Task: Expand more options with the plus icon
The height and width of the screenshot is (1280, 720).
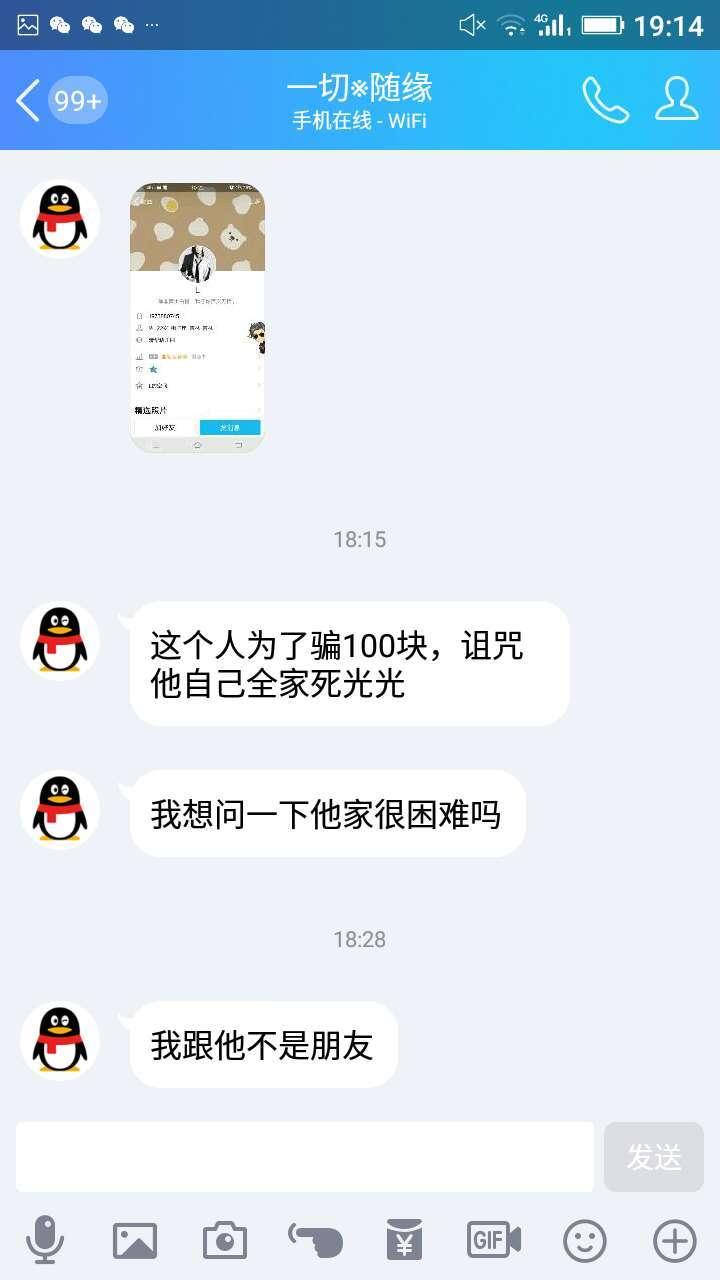Action: point(675,1241)
